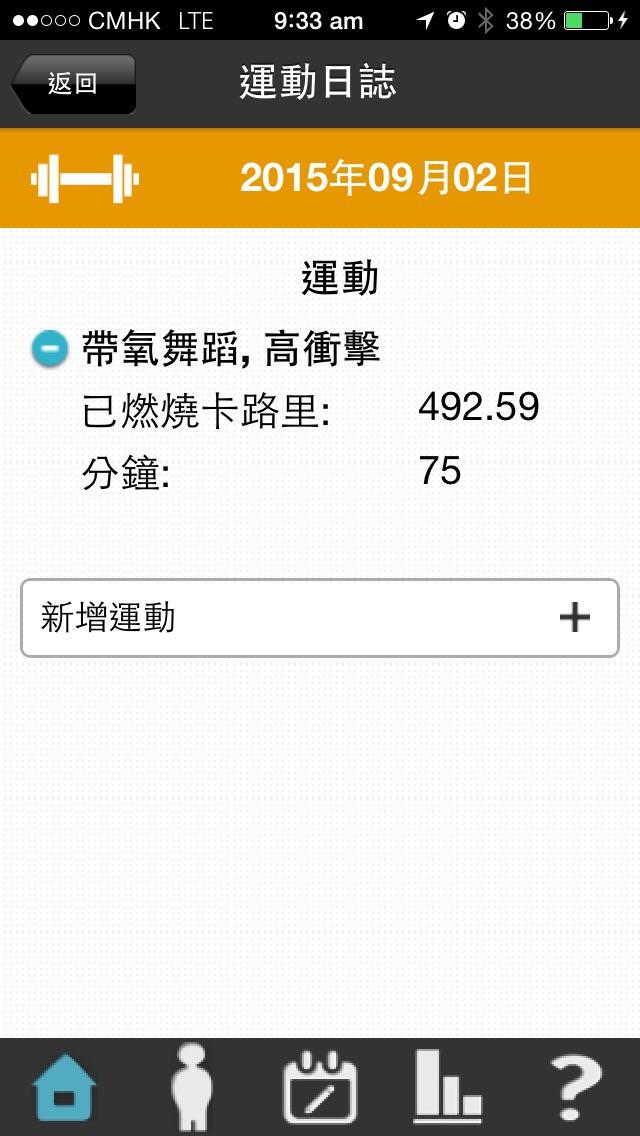
Task: Open the help question mark tab
Action: point(577,1088)
